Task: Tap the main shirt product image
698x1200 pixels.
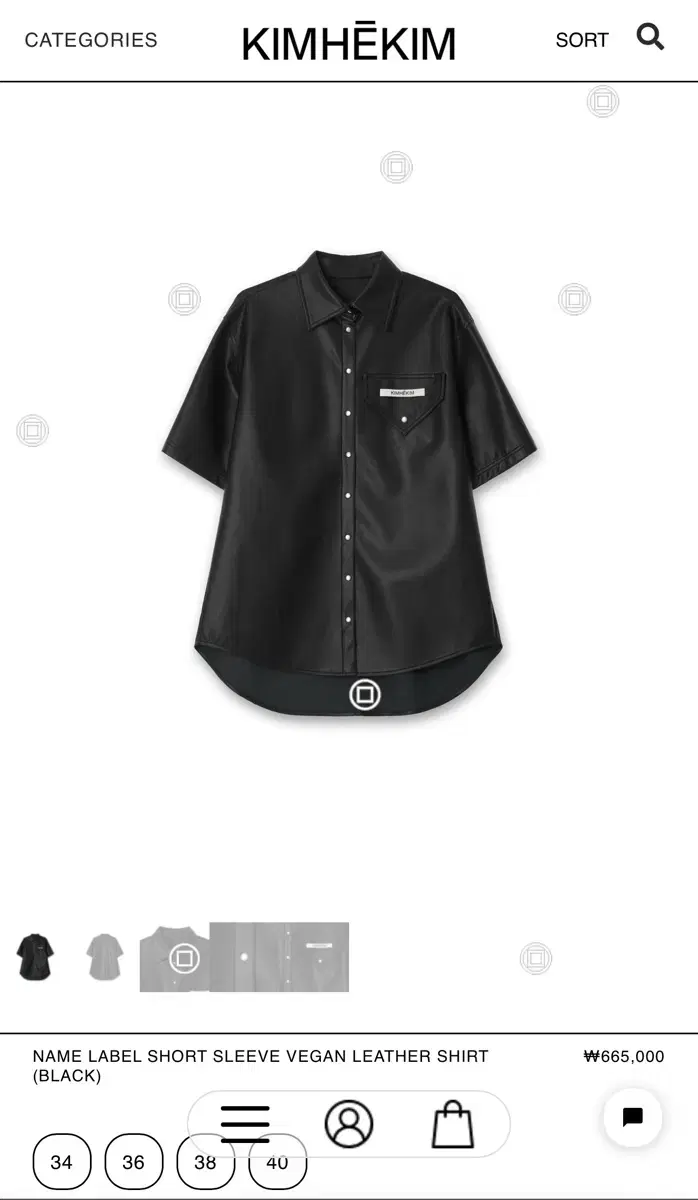Action: click(x=349, y=484)
